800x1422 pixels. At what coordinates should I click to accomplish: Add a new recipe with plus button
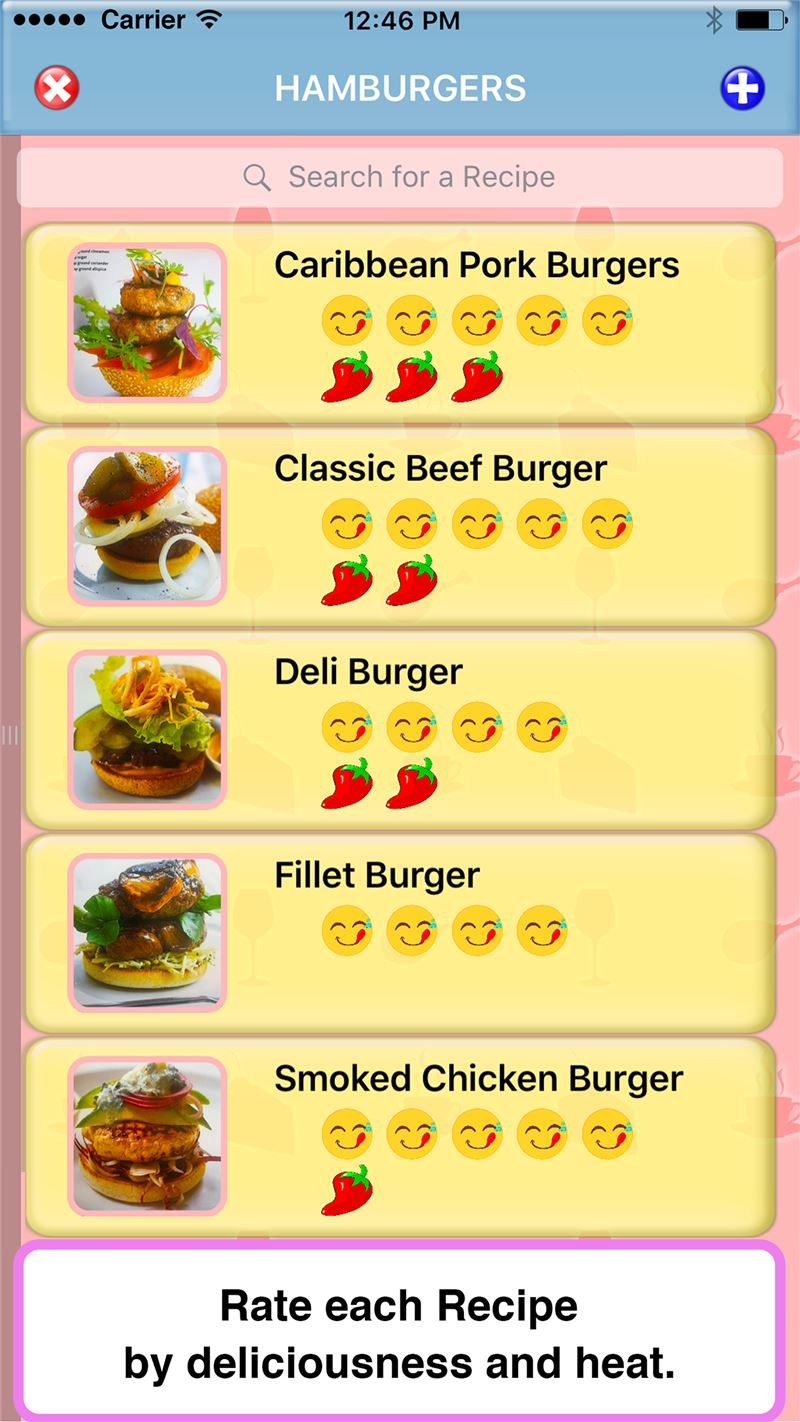742,89
